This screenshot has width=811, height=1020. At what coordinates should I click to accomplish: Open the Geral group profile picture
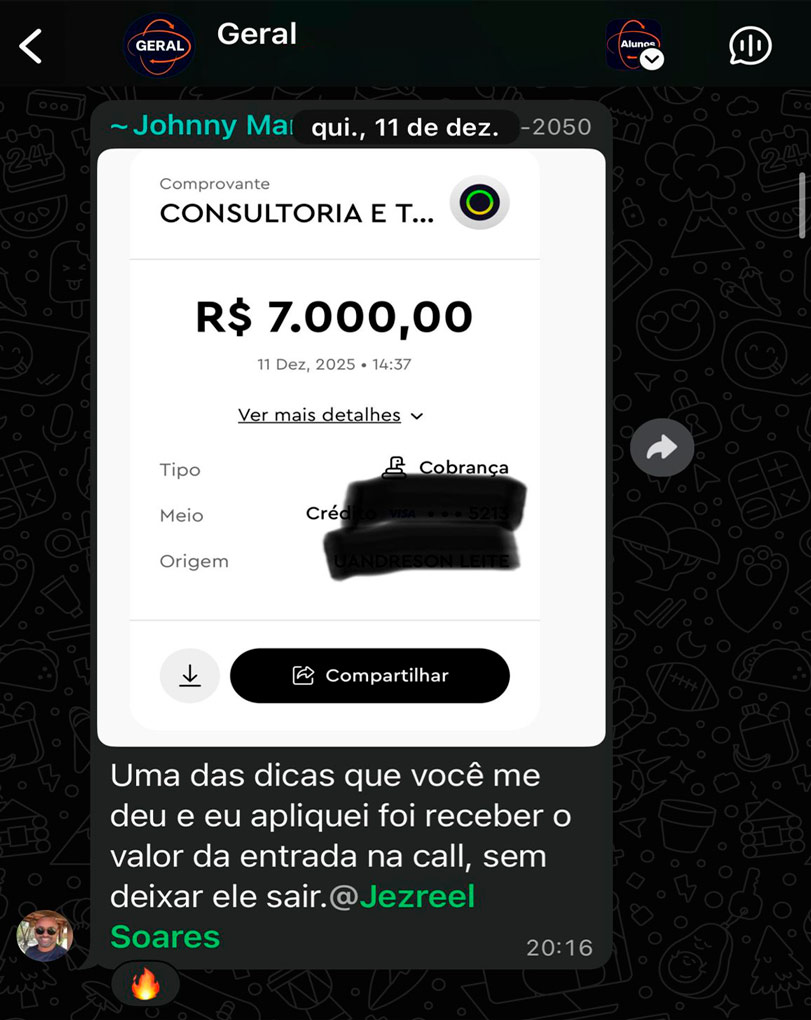point(159,45)
